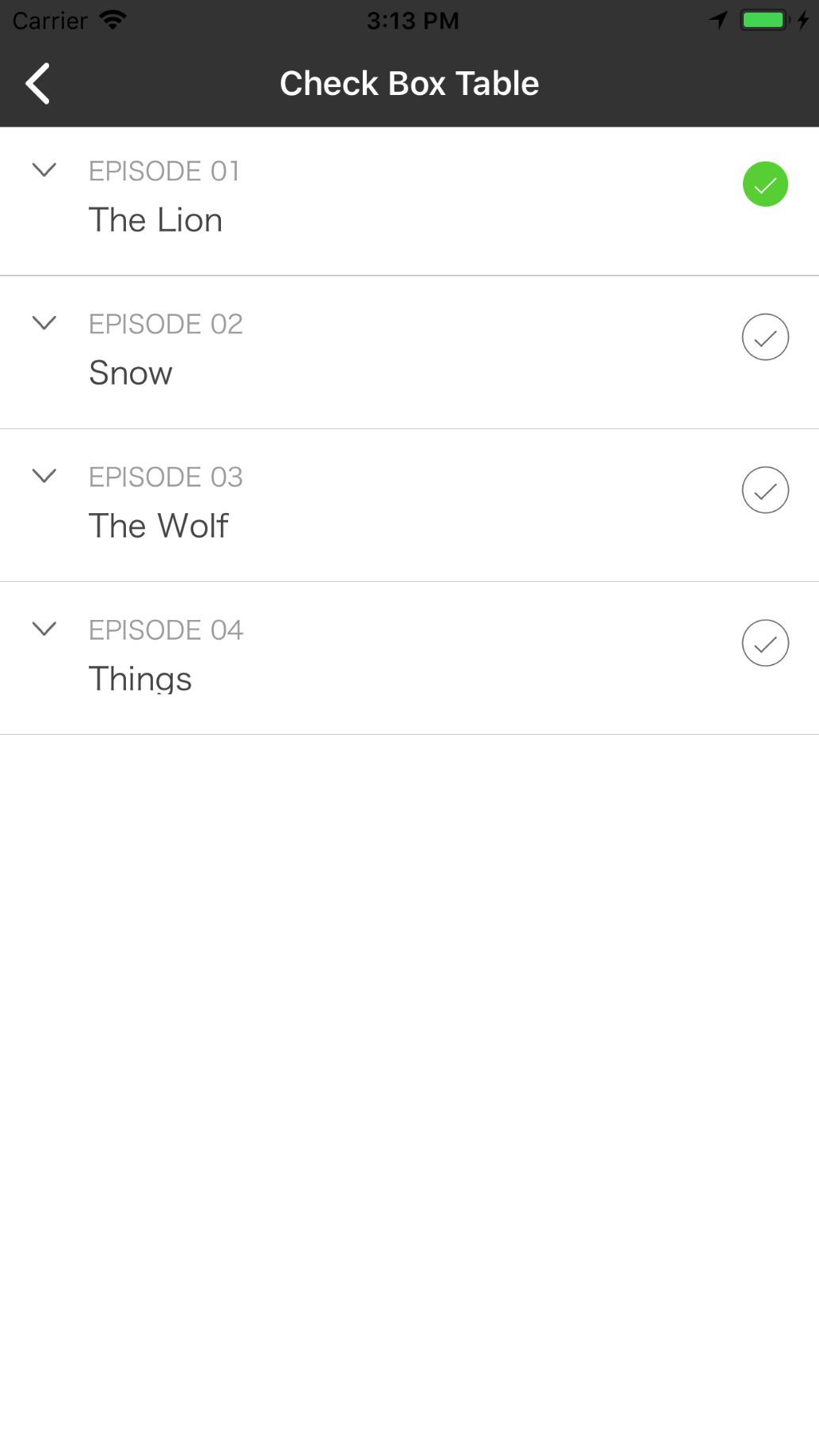Select the Episode 03 The Wolf checkbox

(x=765, y=490)
